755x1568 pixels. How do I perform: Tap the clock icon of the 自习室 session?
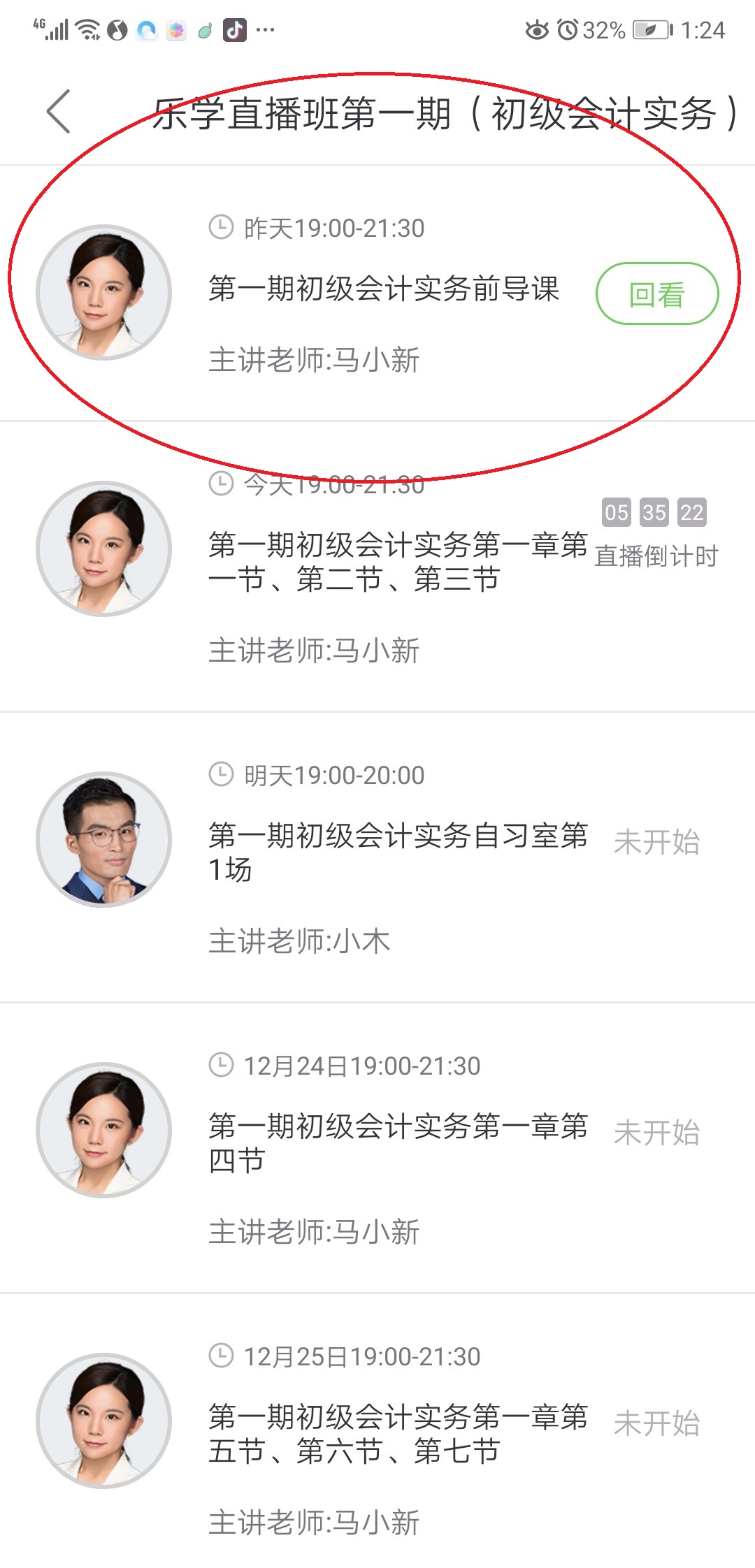coord(220,774)
